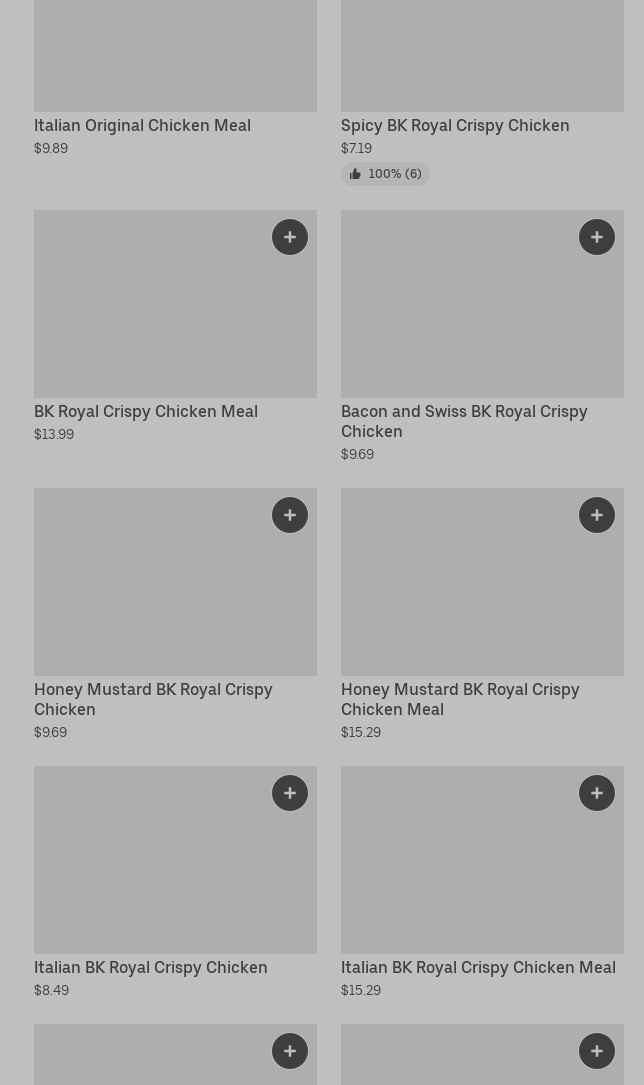Screen dimensions: 644x1085
Task: View Italian BK Royal Crispy Chicken Meal details
Action: 479,967
